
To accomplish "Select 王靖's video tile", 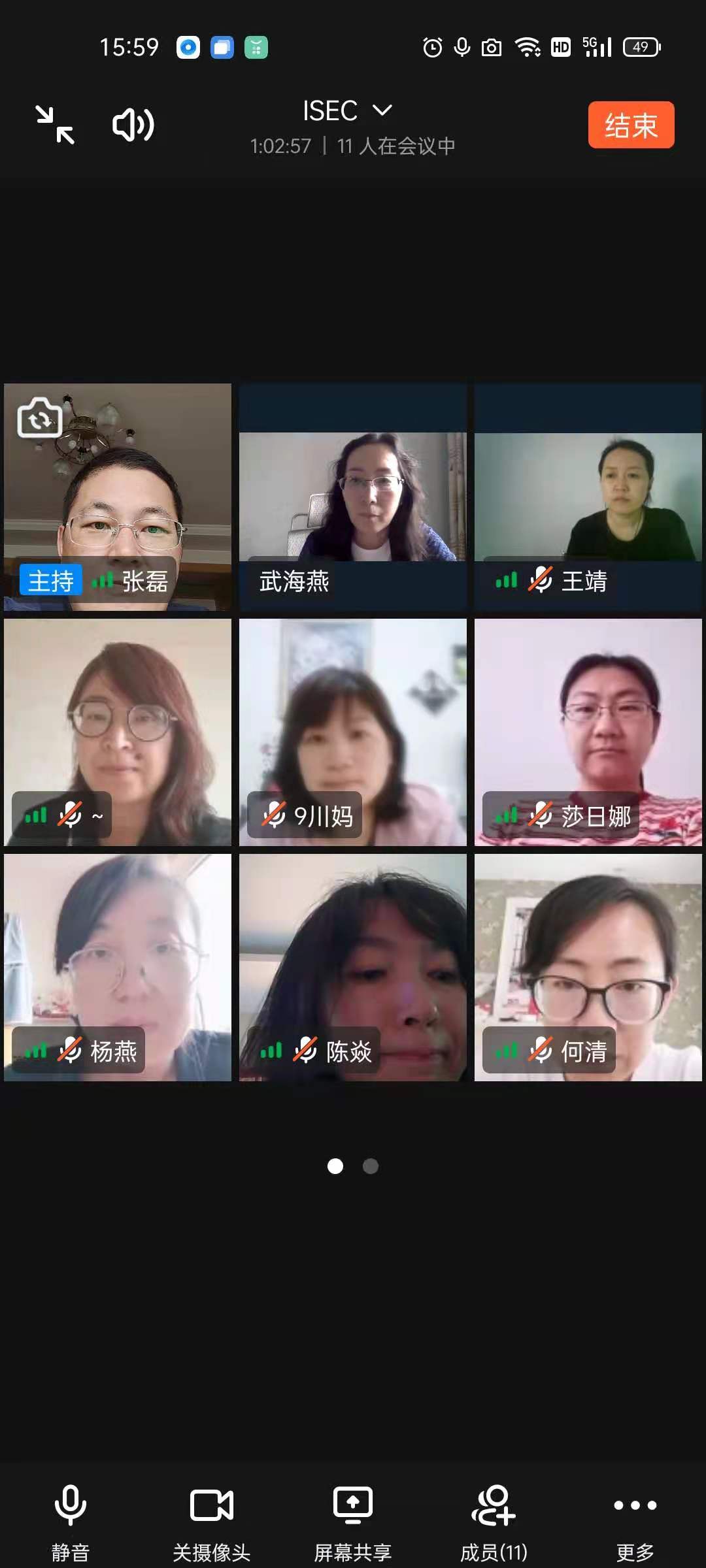I will (x=588, y=497).
